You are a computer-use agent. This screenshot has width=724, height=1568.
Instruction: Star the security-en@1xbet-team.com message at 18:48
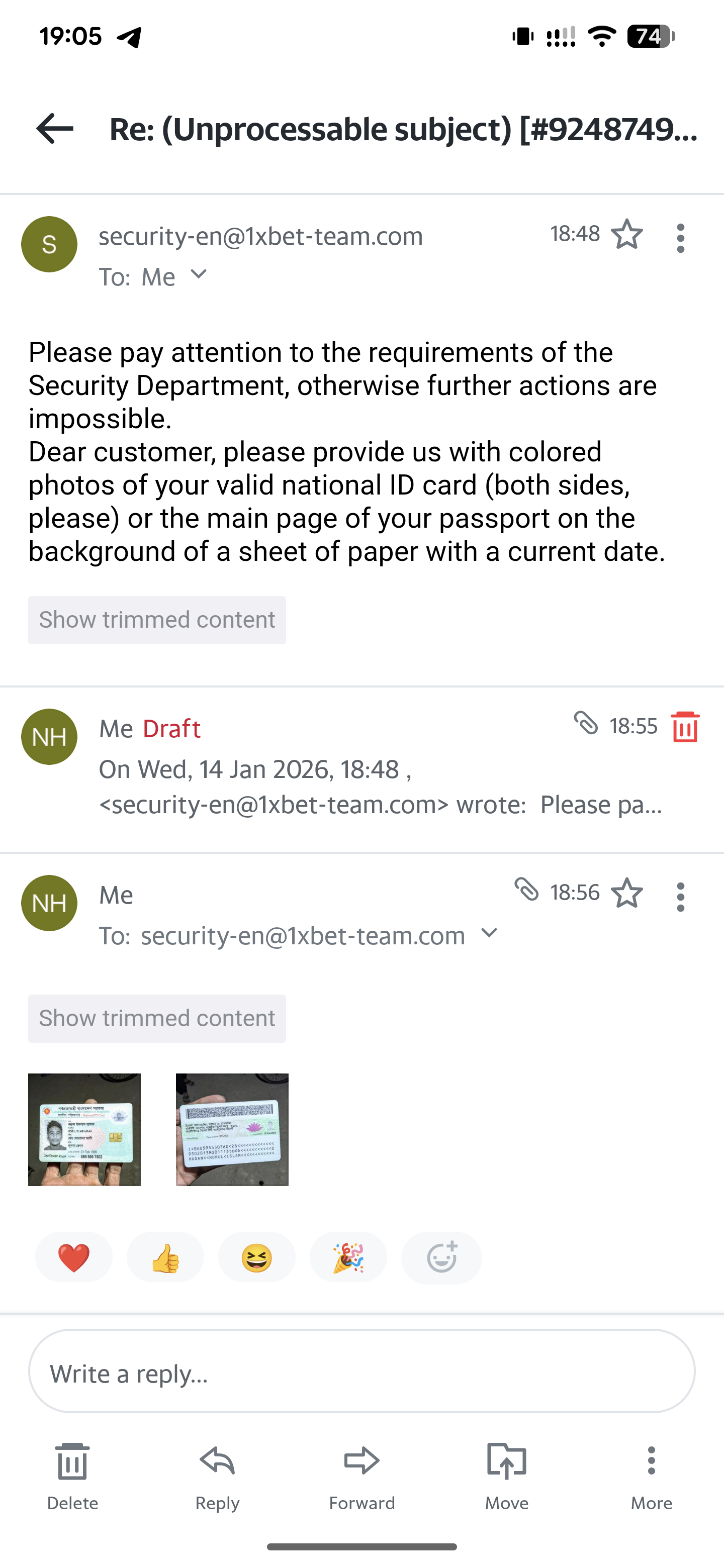coord(626,234)
